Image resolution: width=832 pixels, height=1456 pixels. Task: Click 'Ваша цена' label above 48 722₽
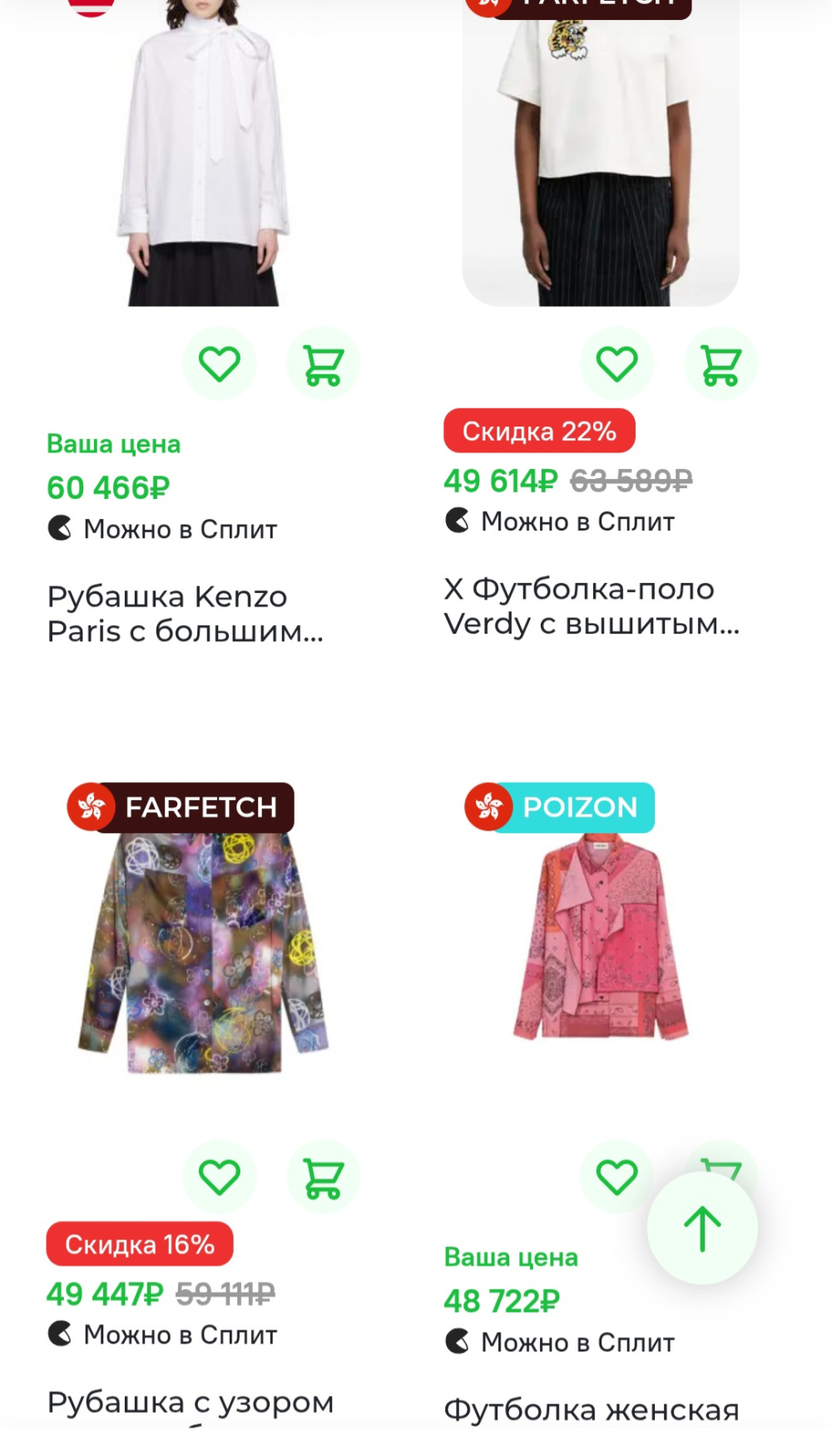tap(511, 1257)
